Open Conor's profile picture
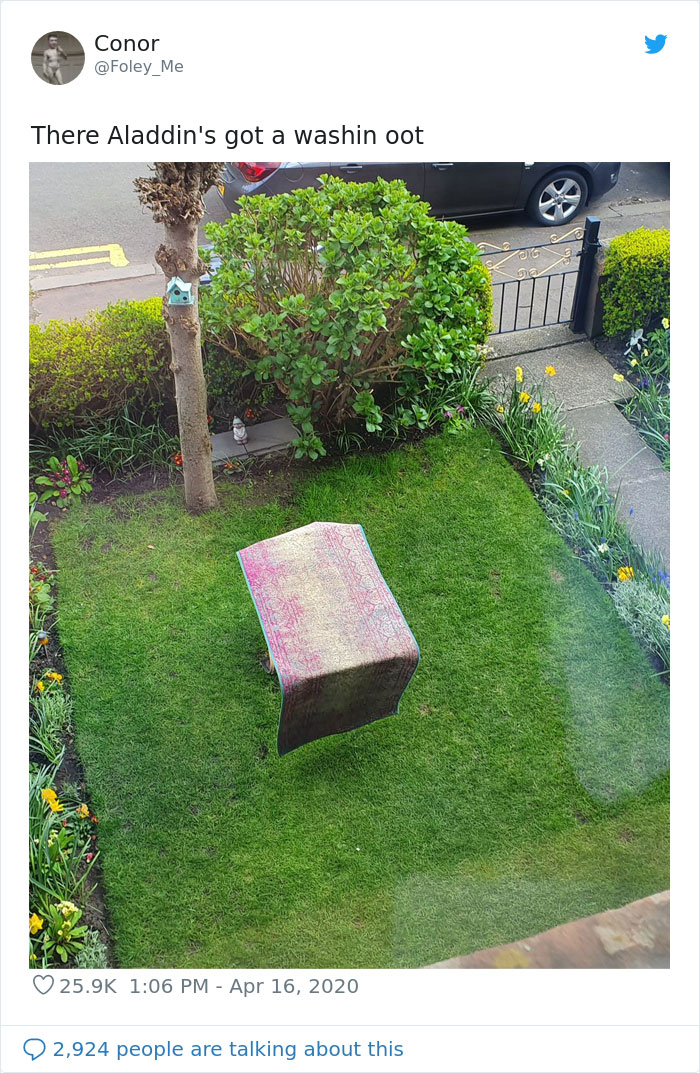Viewport: 700px width, 1073px height. tap(58, 58)
